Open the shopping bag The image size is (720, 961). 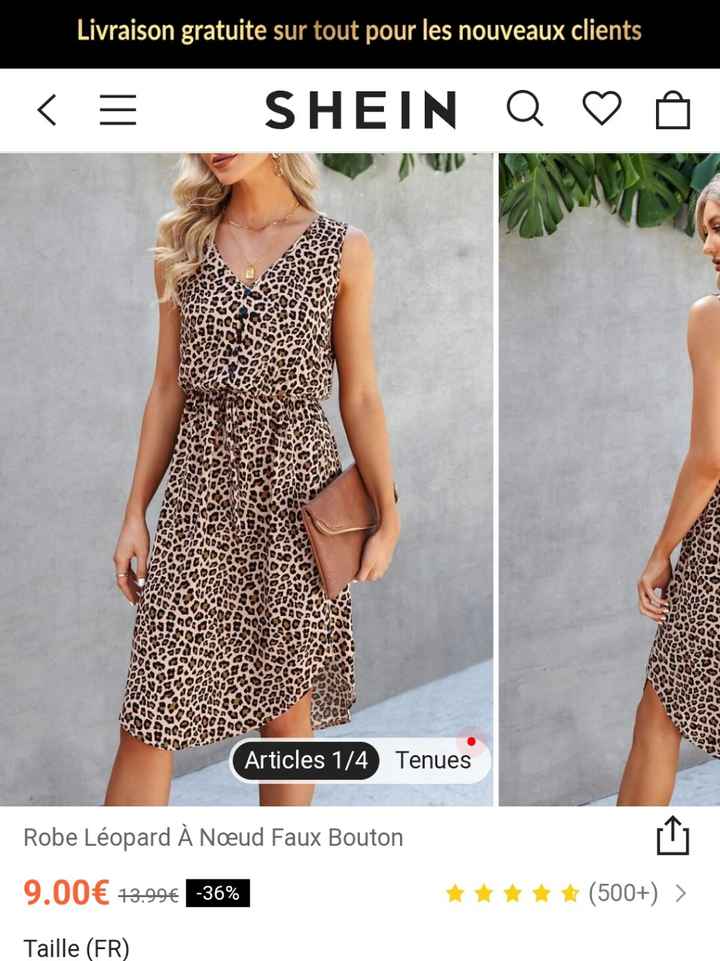coord(672,110)
